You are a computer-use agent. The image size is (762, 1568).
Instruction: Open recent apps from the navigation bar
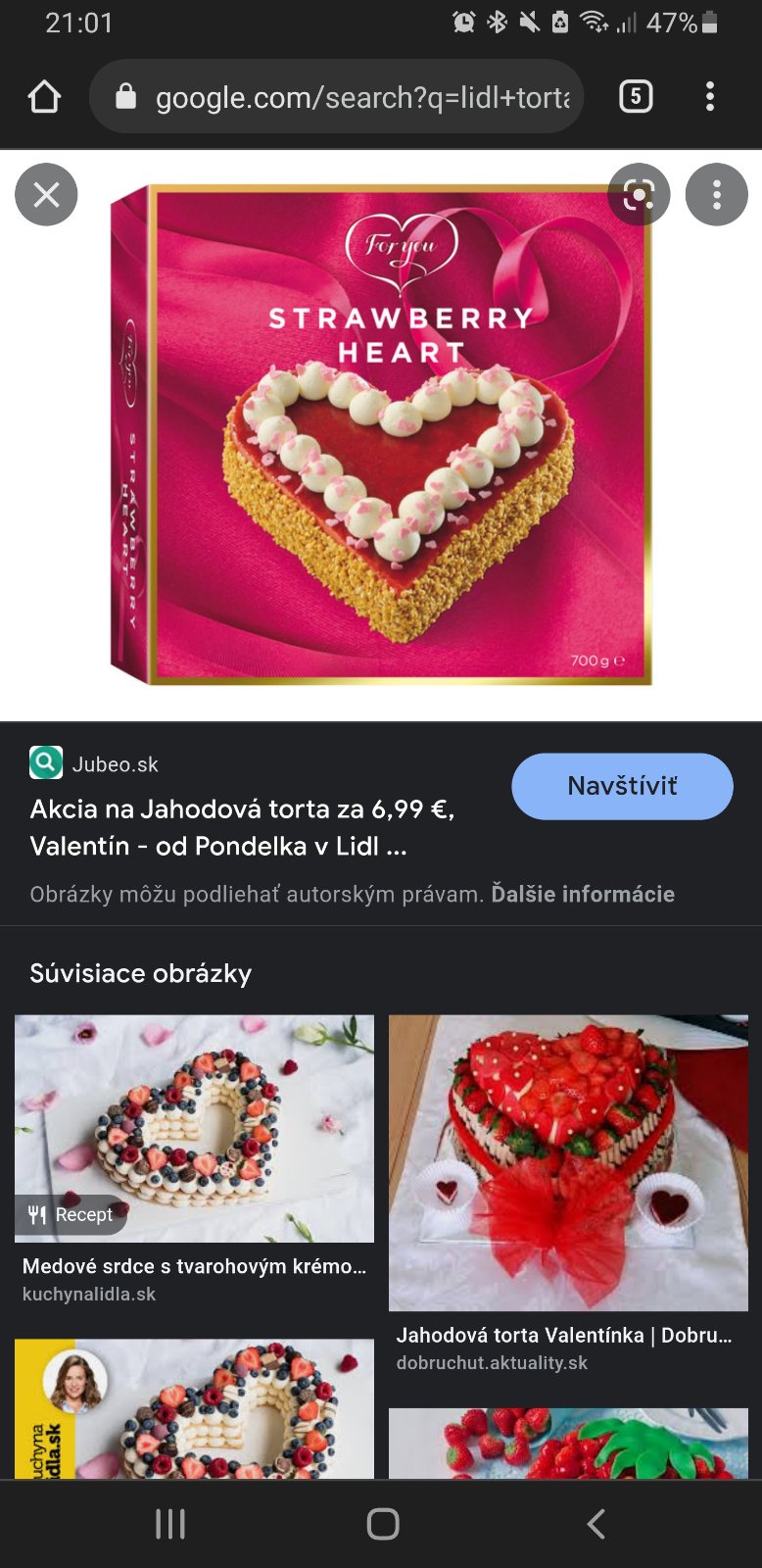tap(169, 1523)
